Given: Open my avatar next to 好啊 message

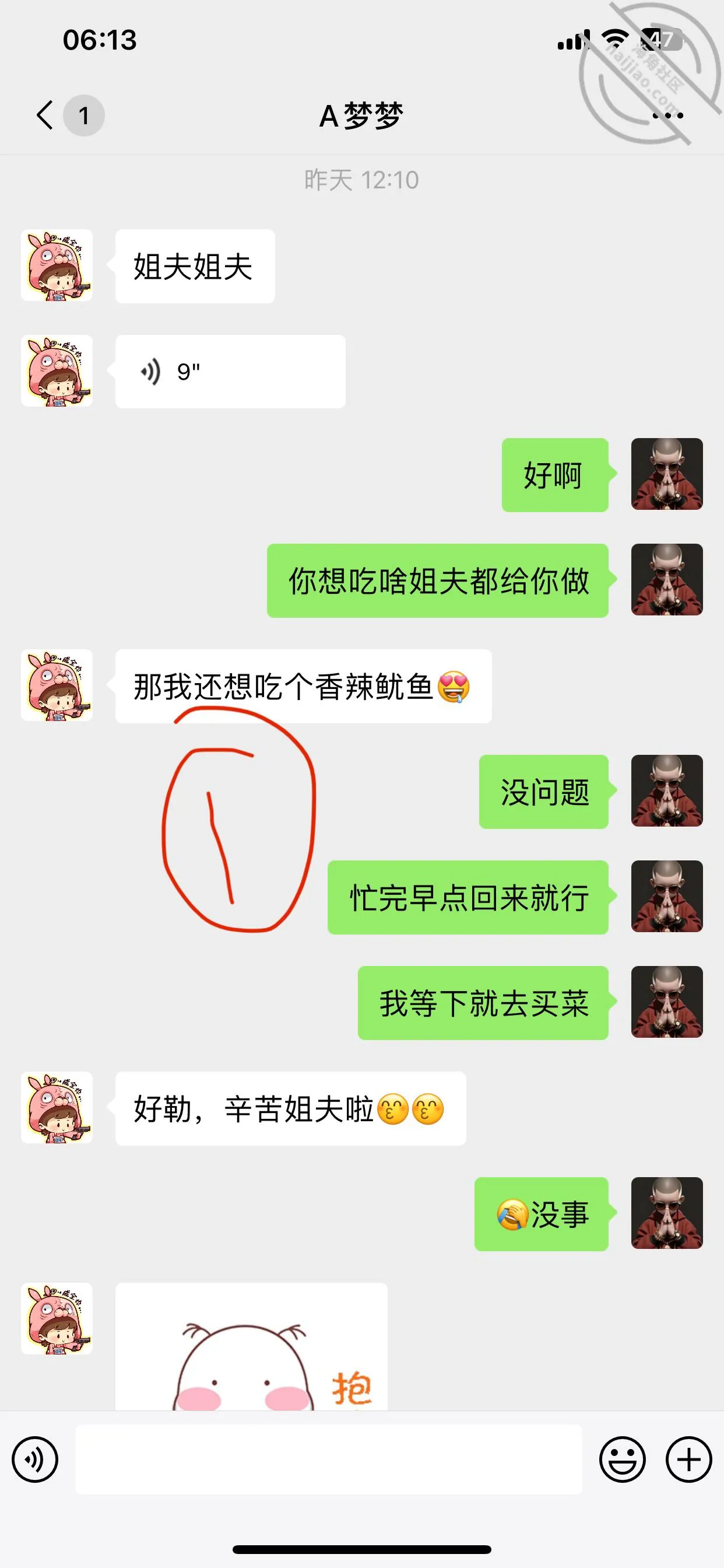Looking at the screenshot, I should (x=667, y=474).
